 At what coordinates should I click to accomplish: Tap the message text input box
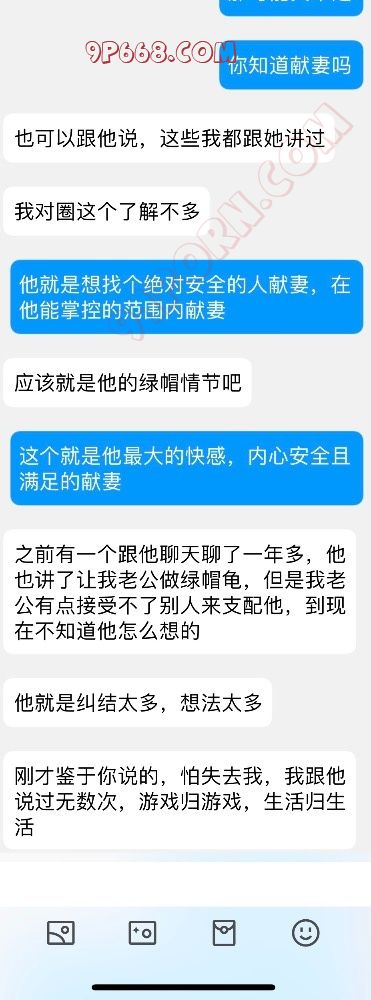pyautogui.click(x=186, y=883)
